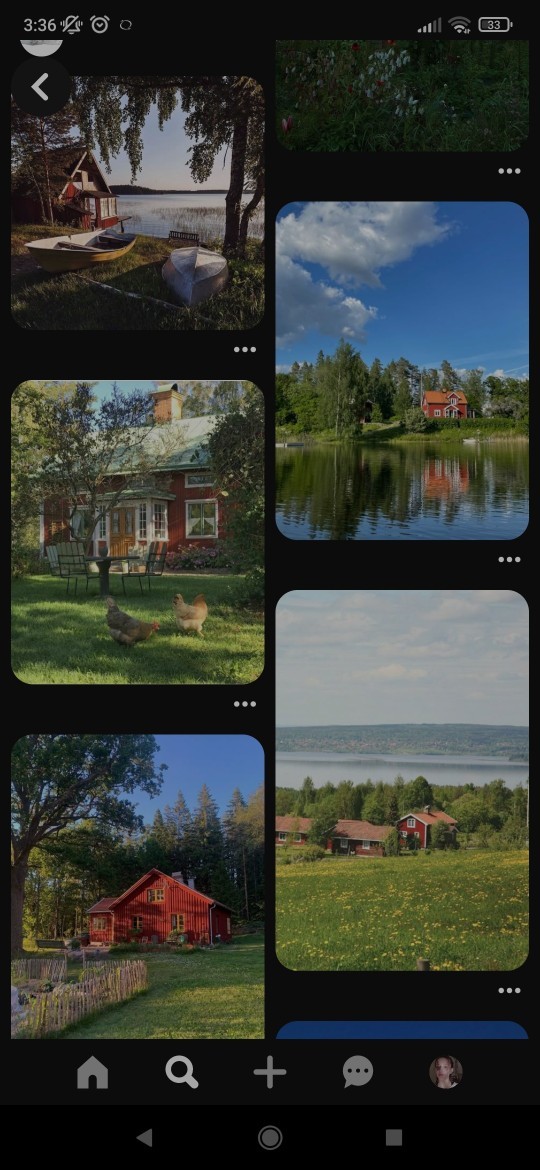Open options for the lake reflection pin

coord(509,560)
